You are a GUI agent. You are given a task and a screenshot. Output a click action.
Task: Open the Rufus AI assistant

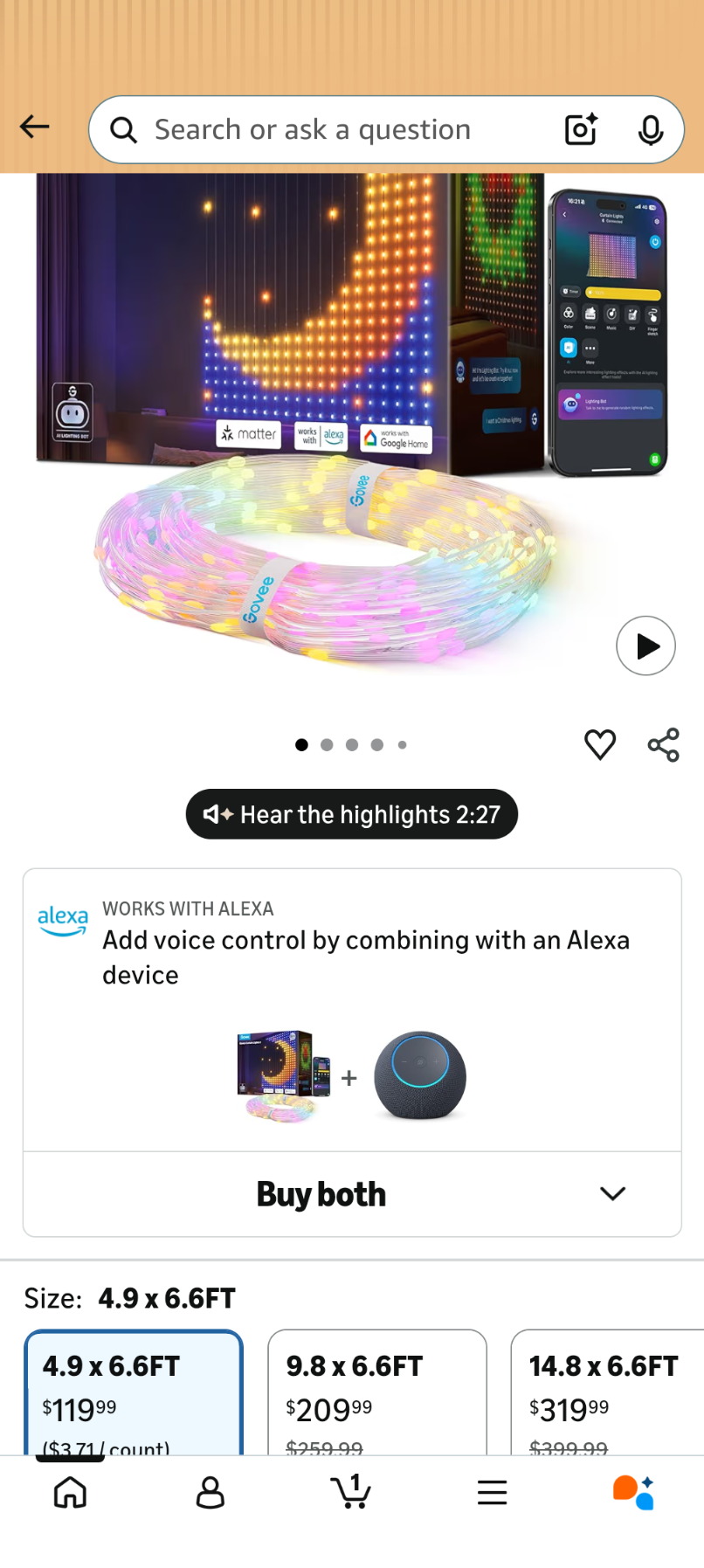633,1493
